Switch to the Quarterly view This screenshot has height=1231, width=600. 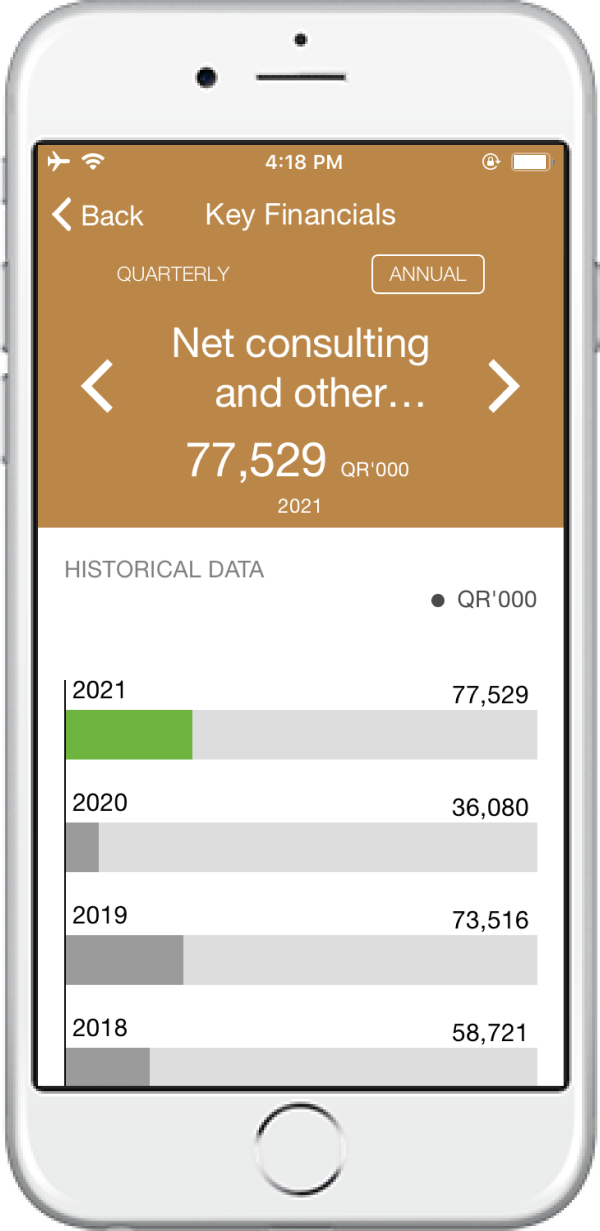click(x=173, y=274)
